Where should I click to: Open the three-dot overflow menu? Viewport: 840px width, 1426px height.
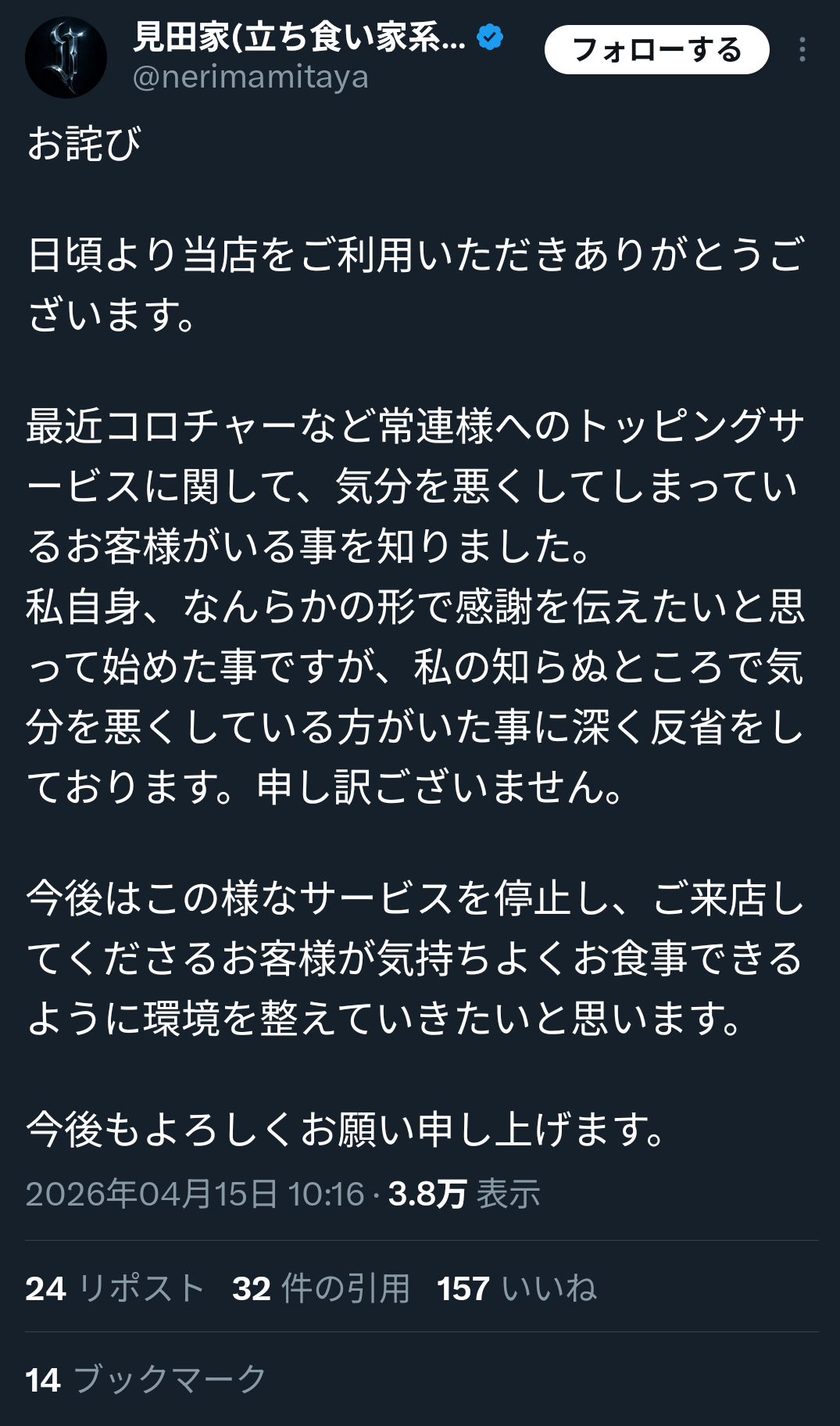(802, 50)
